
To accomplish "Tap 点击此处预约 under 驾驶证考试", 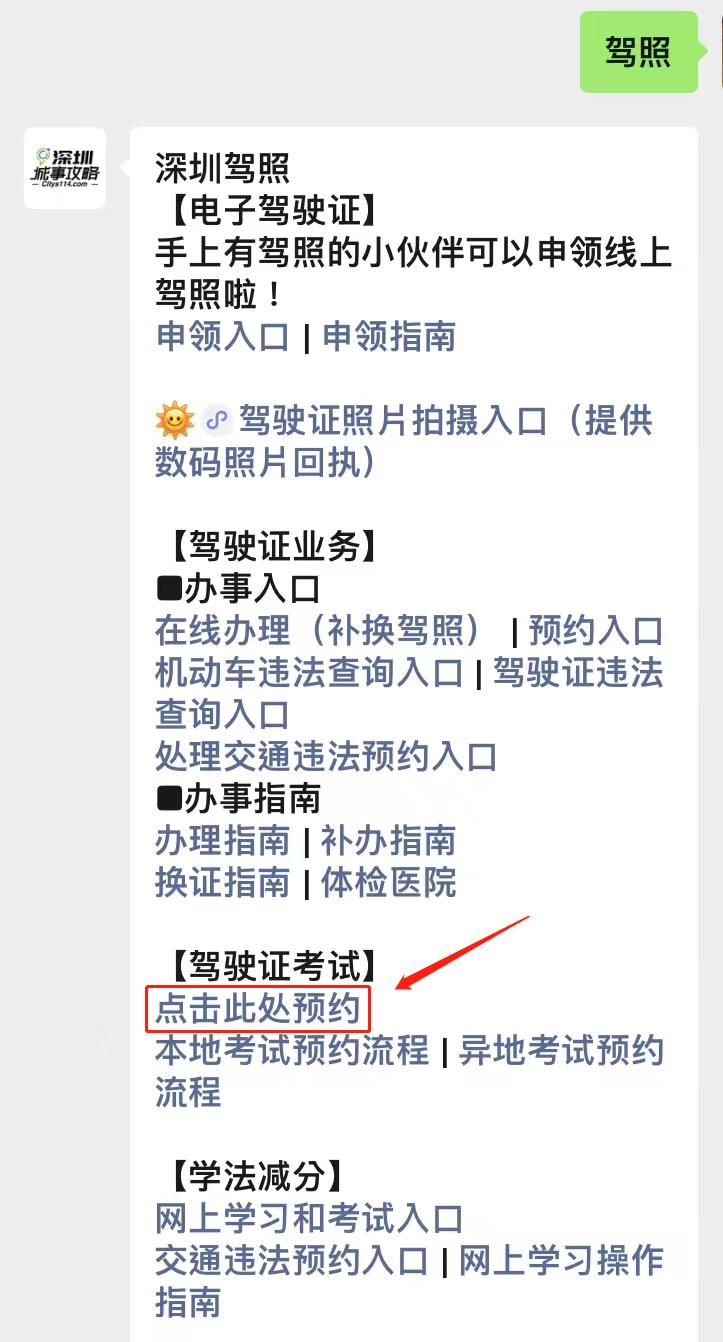I will pyautogui.click(x=258, y=1009).
